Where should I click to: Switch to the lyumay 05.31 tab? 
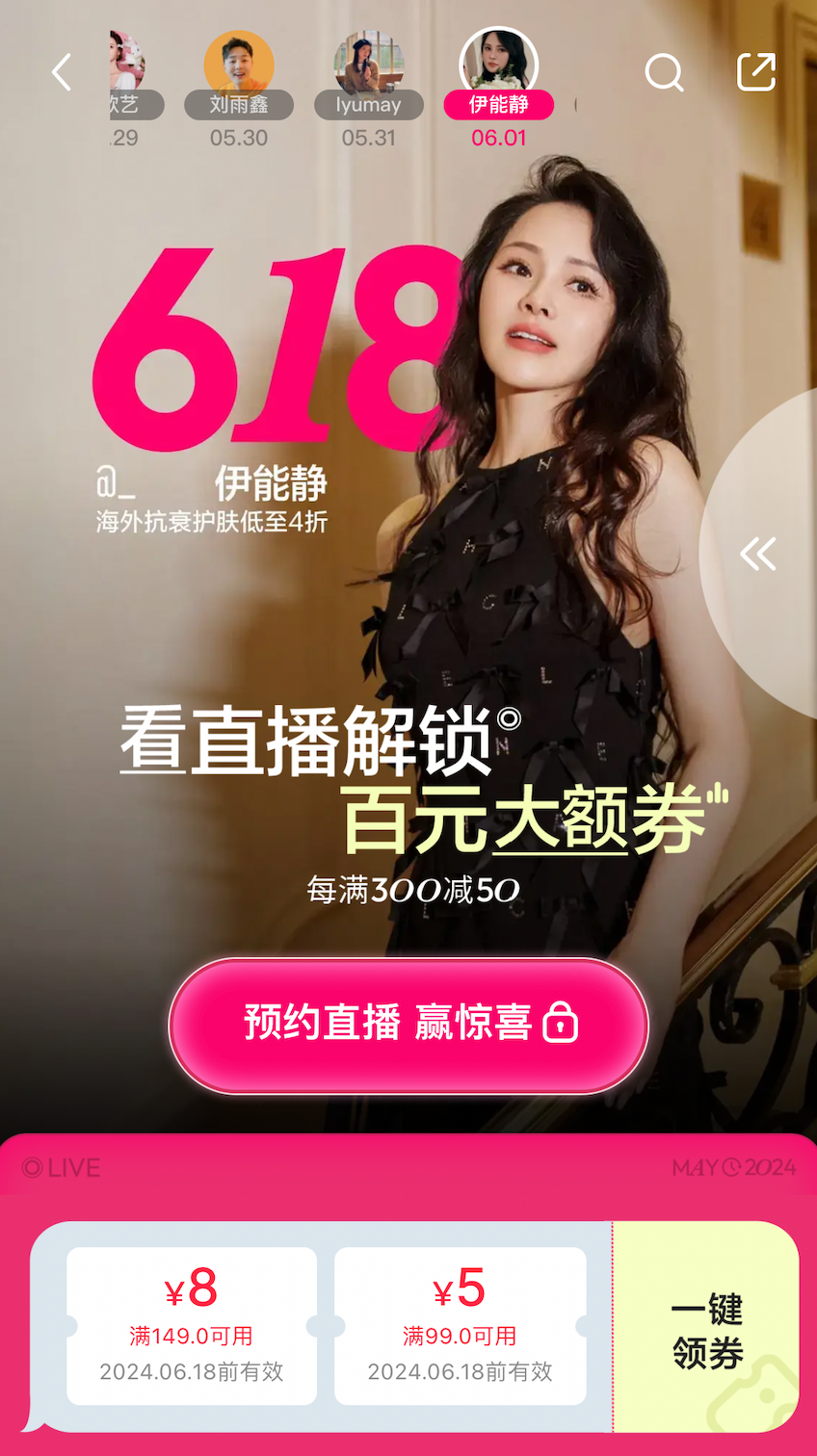point(369,87)
